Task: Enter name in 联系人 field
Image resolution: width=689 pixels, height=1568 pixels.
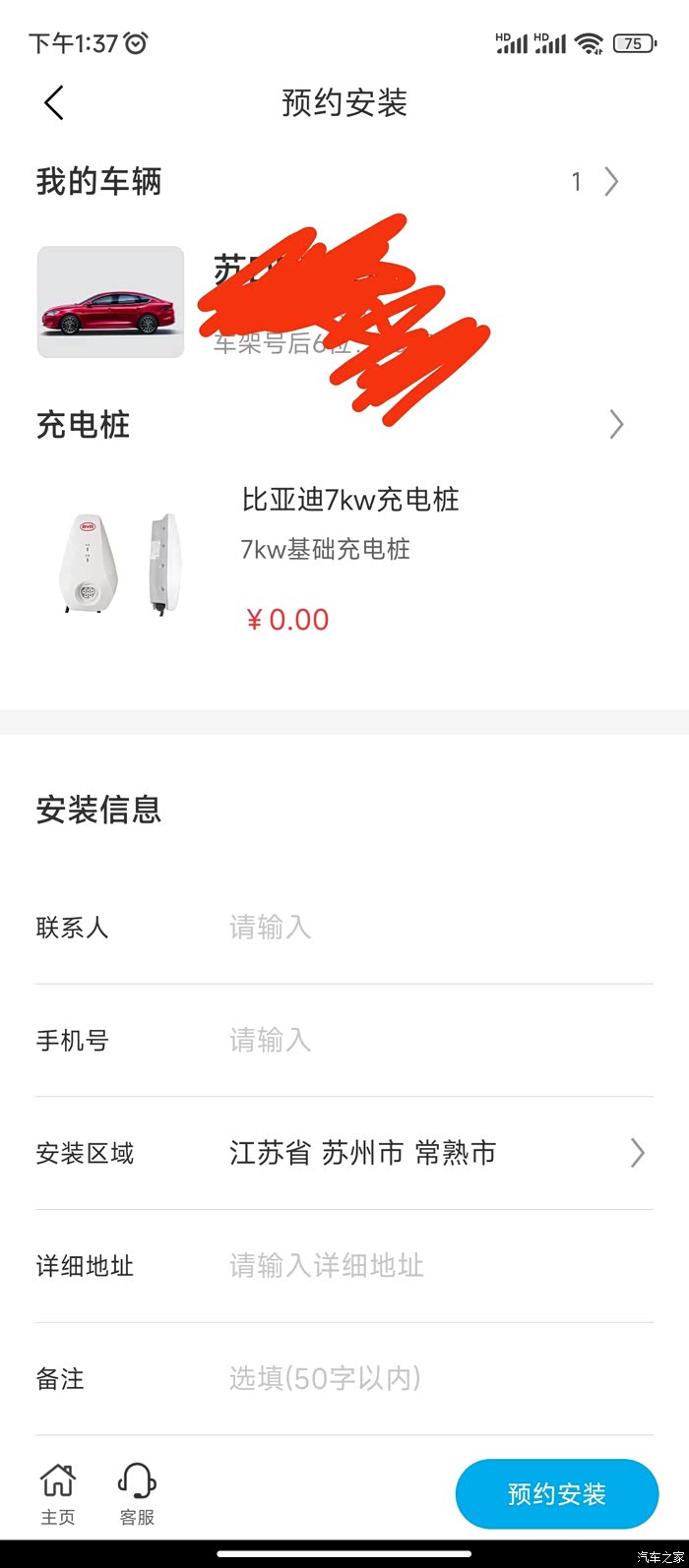Action: click(x=433, y=927)
